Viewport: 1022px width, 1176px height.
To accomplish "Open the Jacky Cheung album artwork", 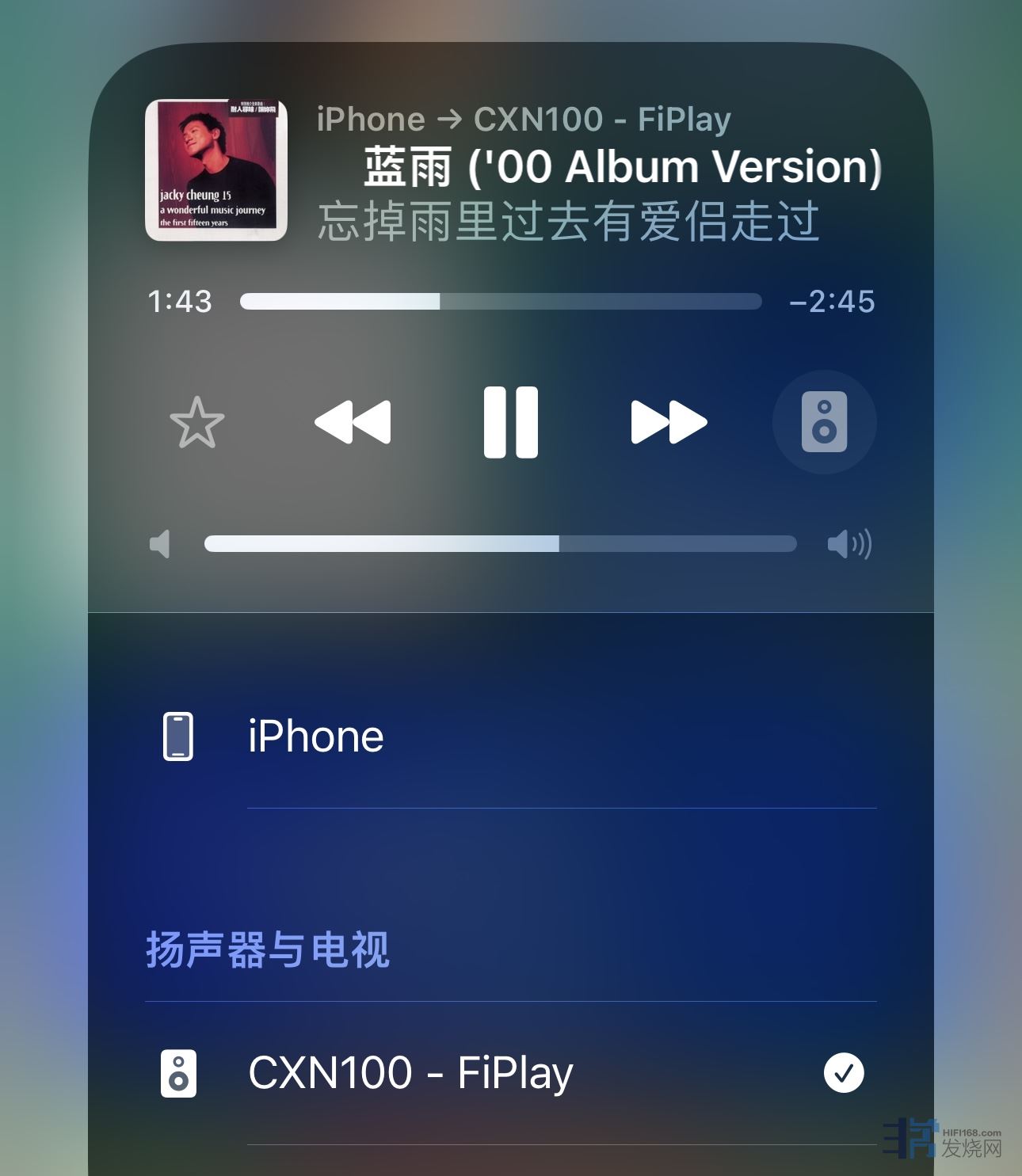I will click(x=215, y=169).
